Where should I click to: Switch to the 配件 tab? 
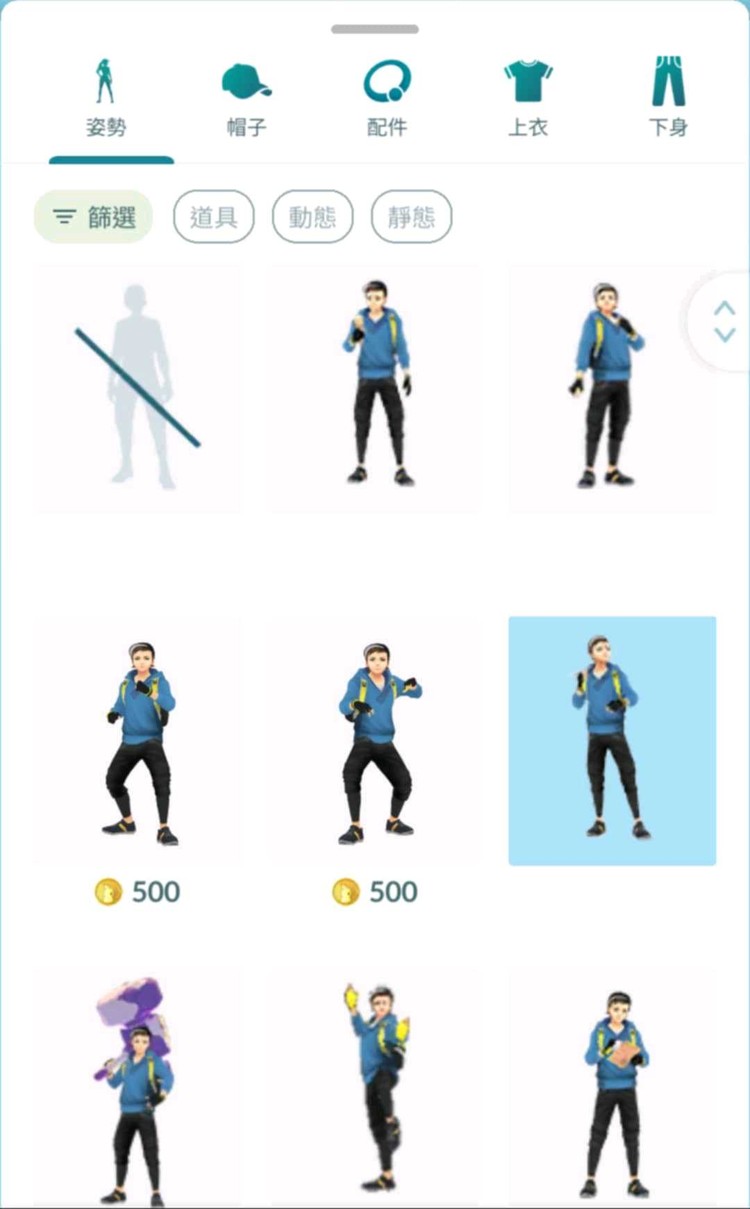pyautogui.click(x=387, y=99)
